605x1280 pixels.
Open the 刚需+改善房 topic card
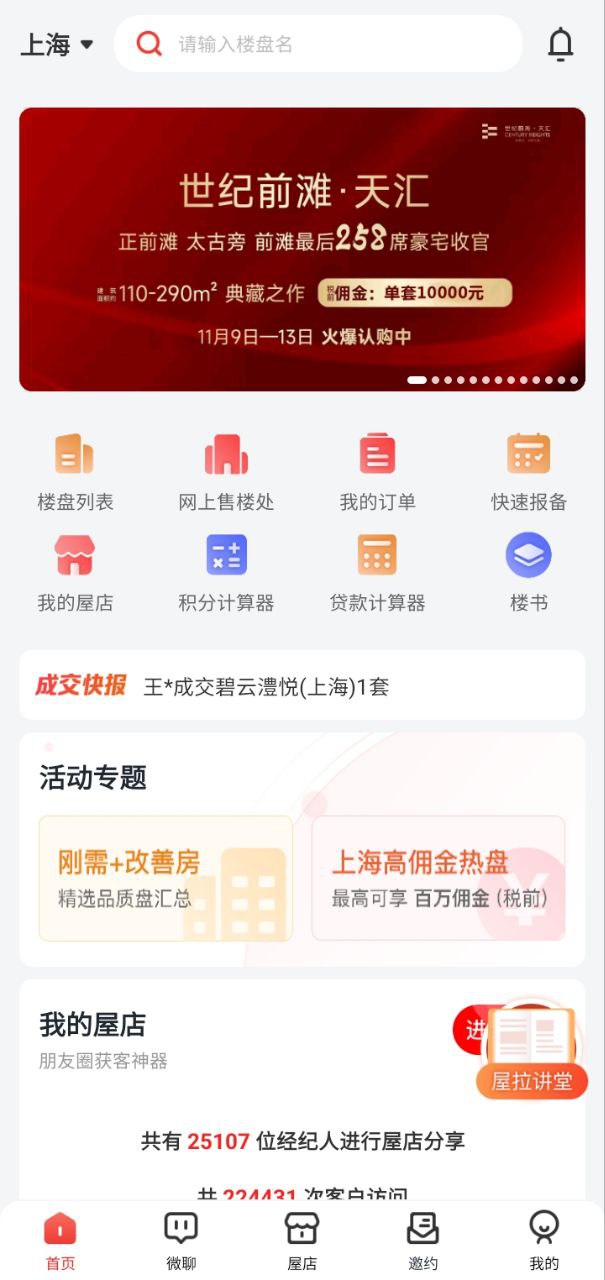165,878
